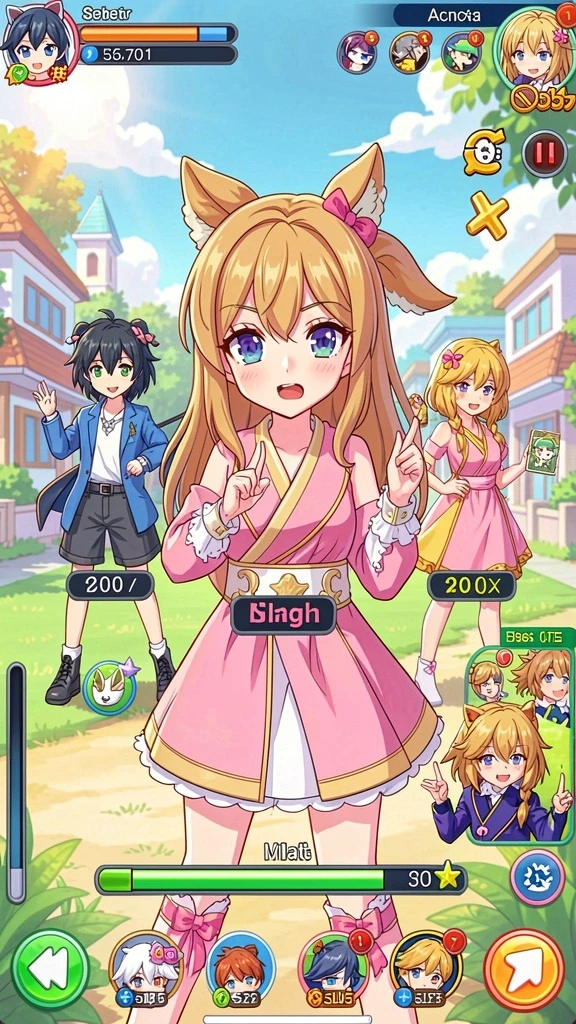The height and width of the screenshot is (1024, 576).
Task: Select the white-haired character avatar
Action: (144, 969)
